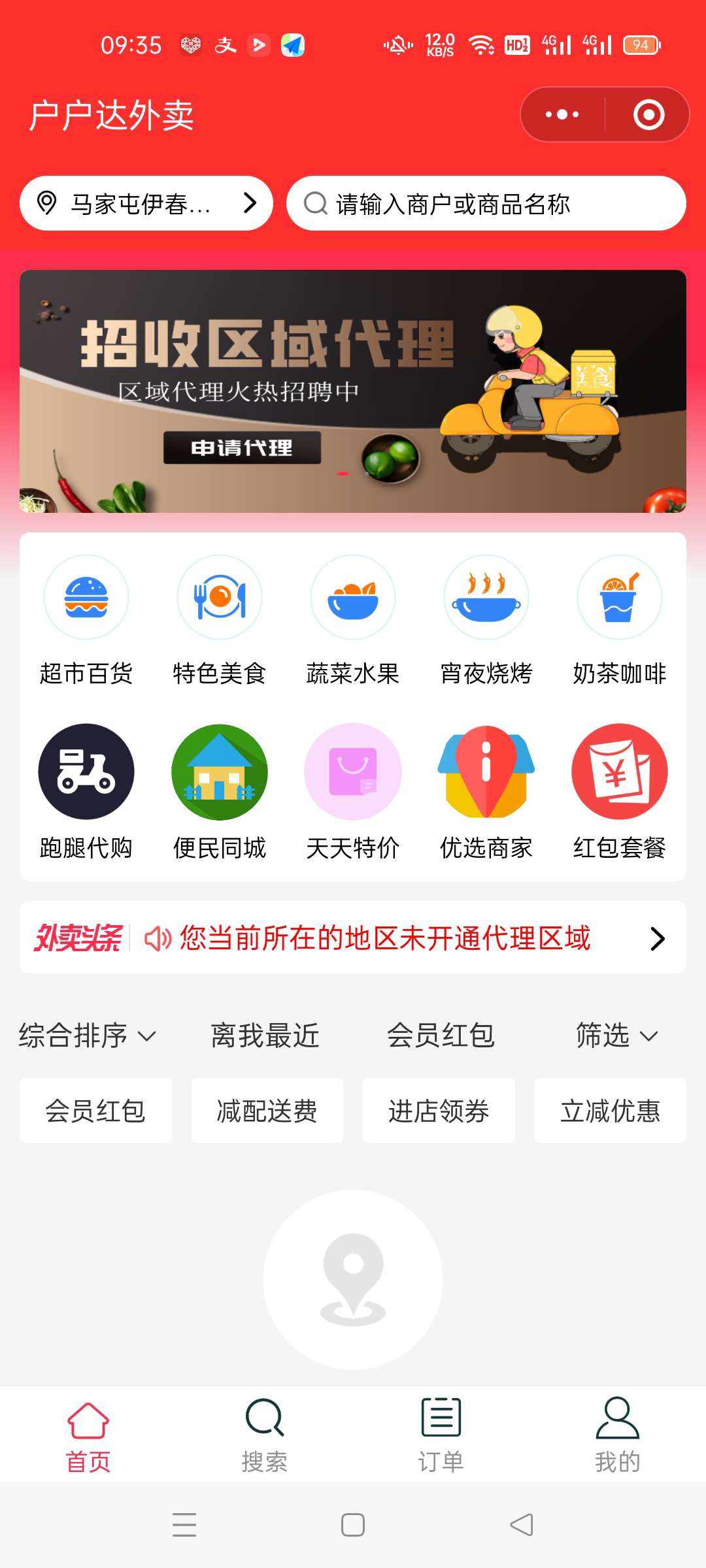Viewport: 706px width, 1568px height.
Task: Select the 跑腿代购 delivery scooter icon
Action: [86, 772]
